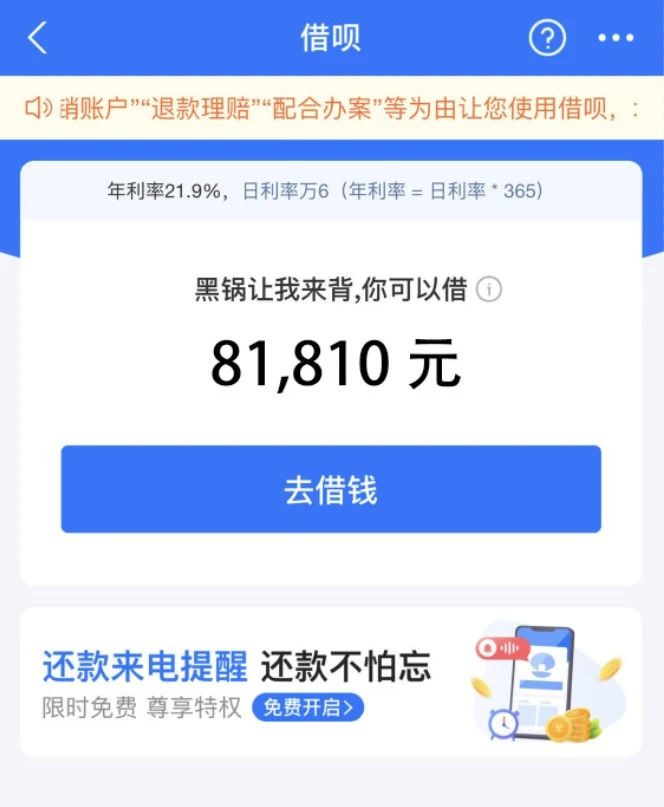Open the three-dot overflow menu
Image resolution: width=664 pixels, height=807 pixels.
point(616,38)
